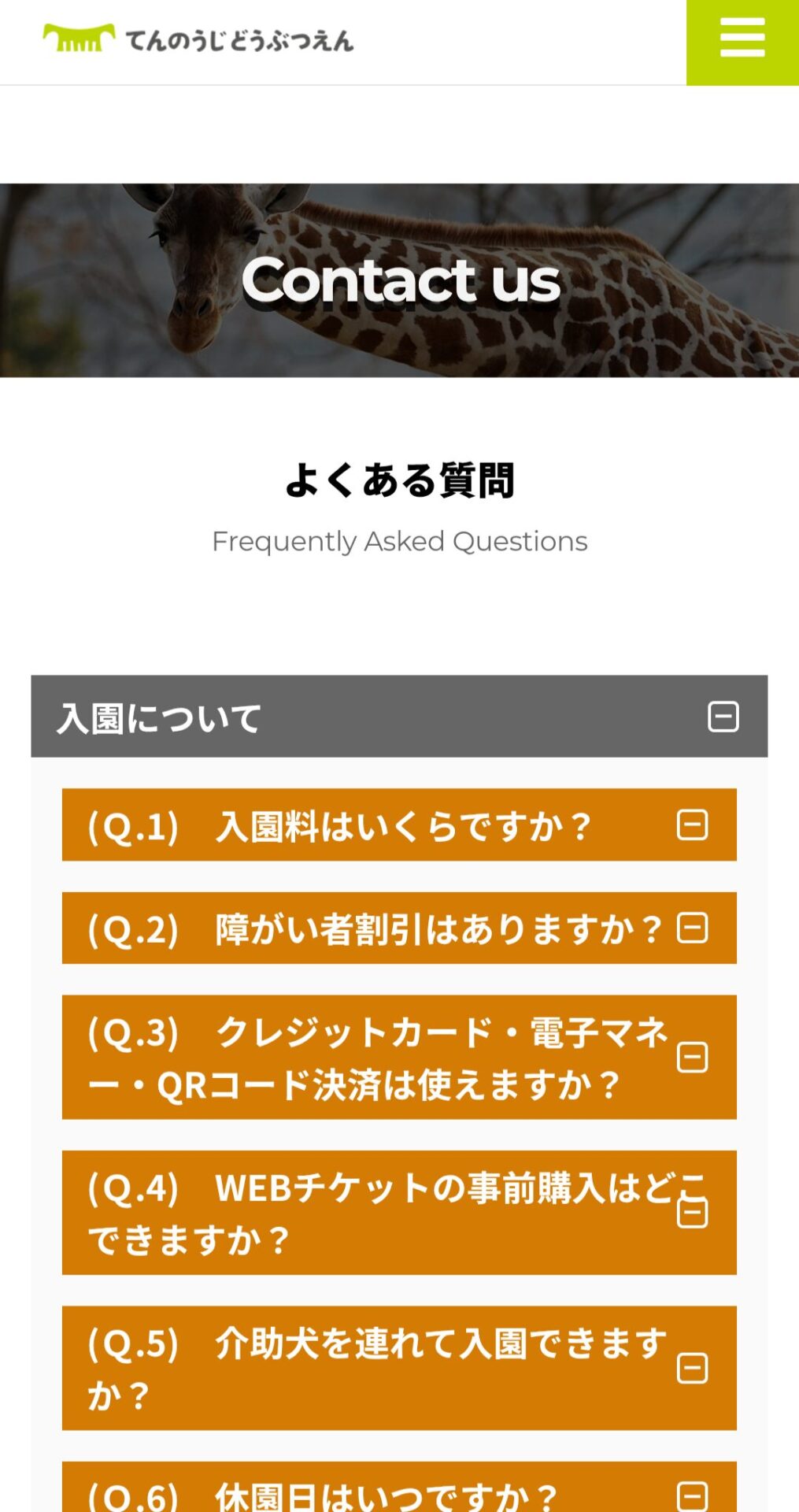Expand Q.6 about 休園日
The width and height of the screenshot is (799, 1512).
[x=692, y=1495]
